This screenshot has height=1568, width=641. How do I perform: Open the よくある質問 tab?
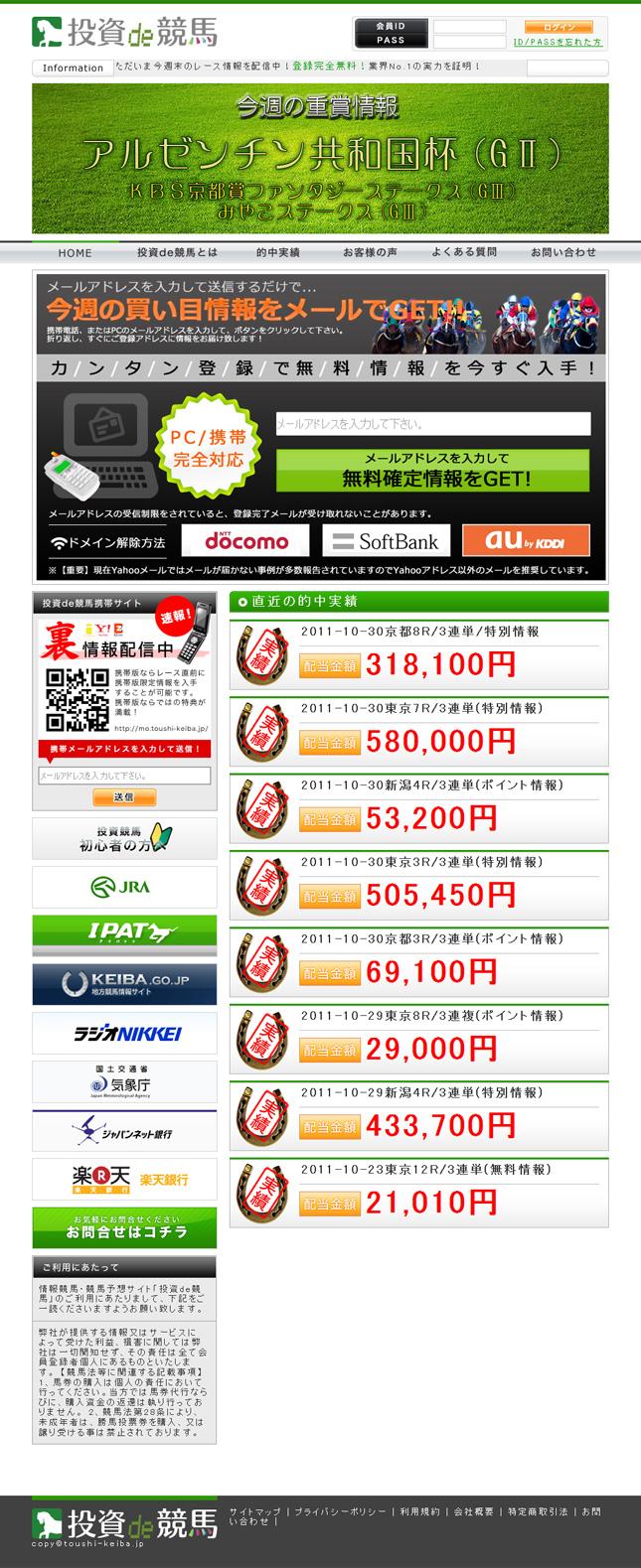pyautogui.click(x=464, y=253)
